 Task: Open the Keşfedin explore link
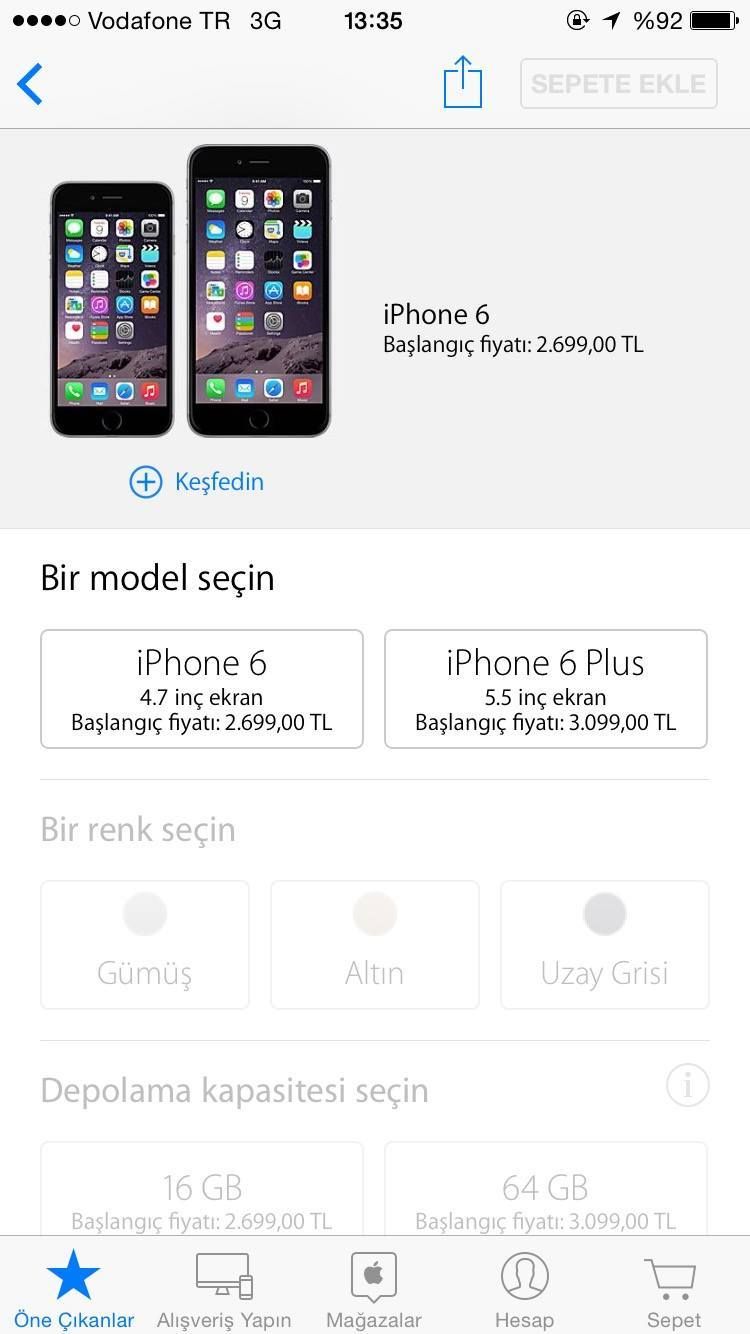click(197, 482)
